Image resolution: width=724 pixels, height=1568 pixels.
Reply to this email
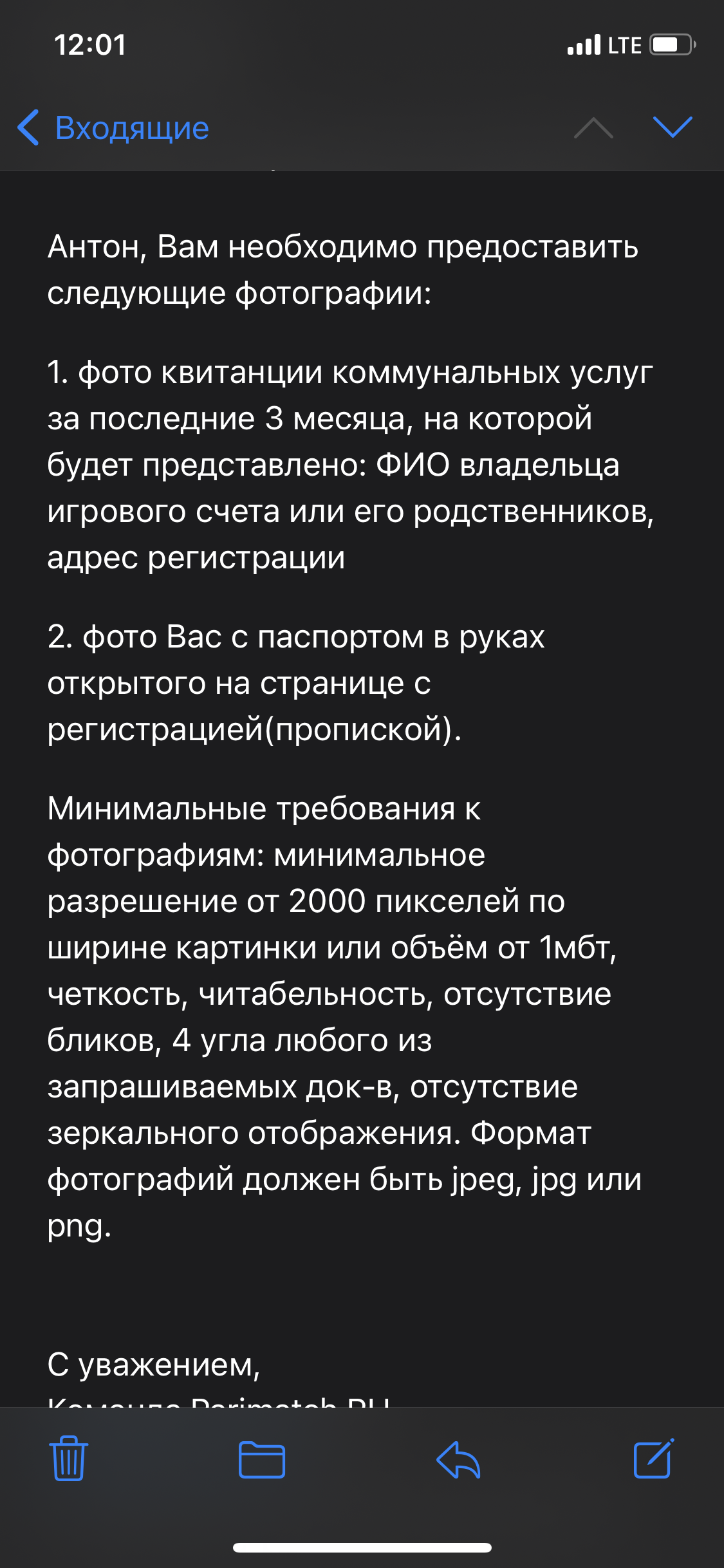[458, 1459]
